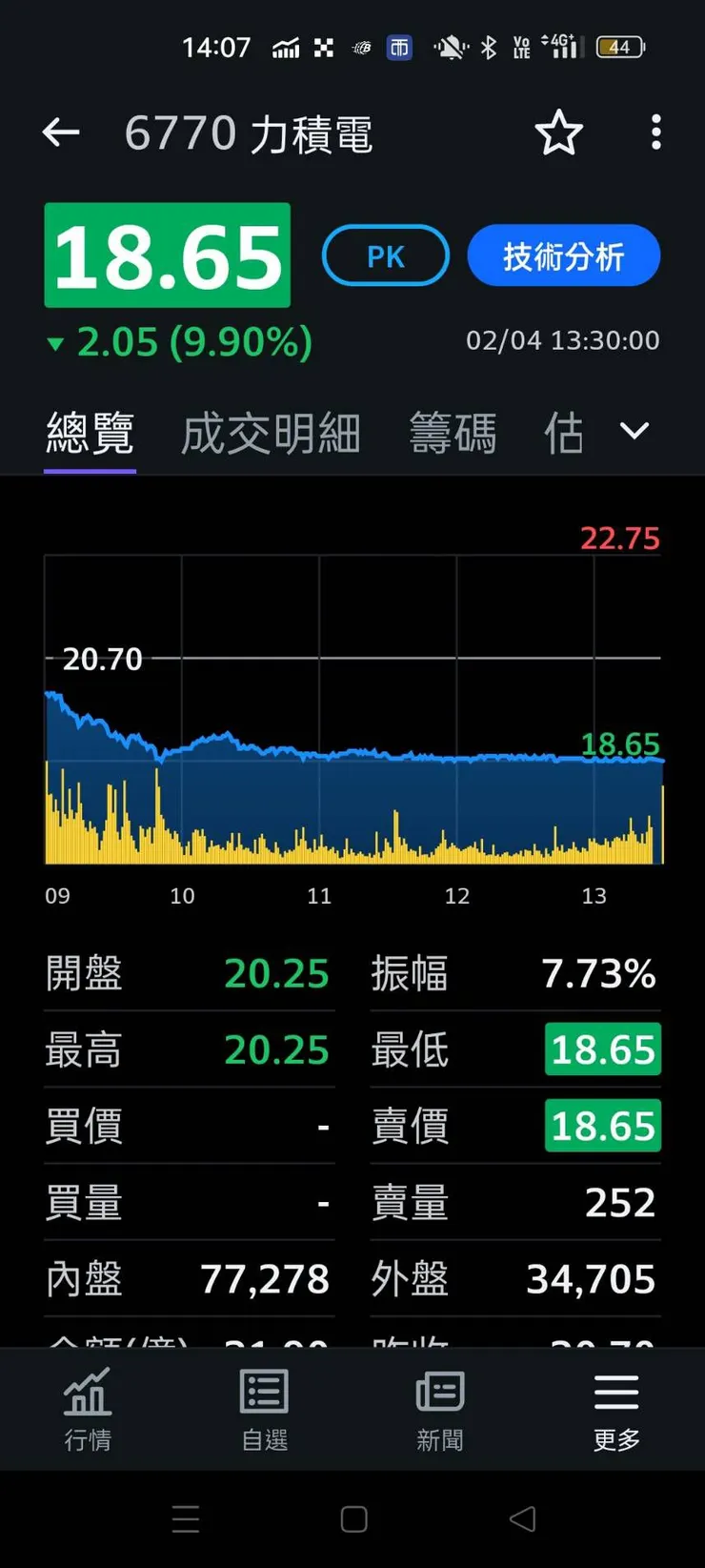This screenshot has width=705, height=1568.
Task: Tap the current price 18.65 display
Action: tap(167, 255)
